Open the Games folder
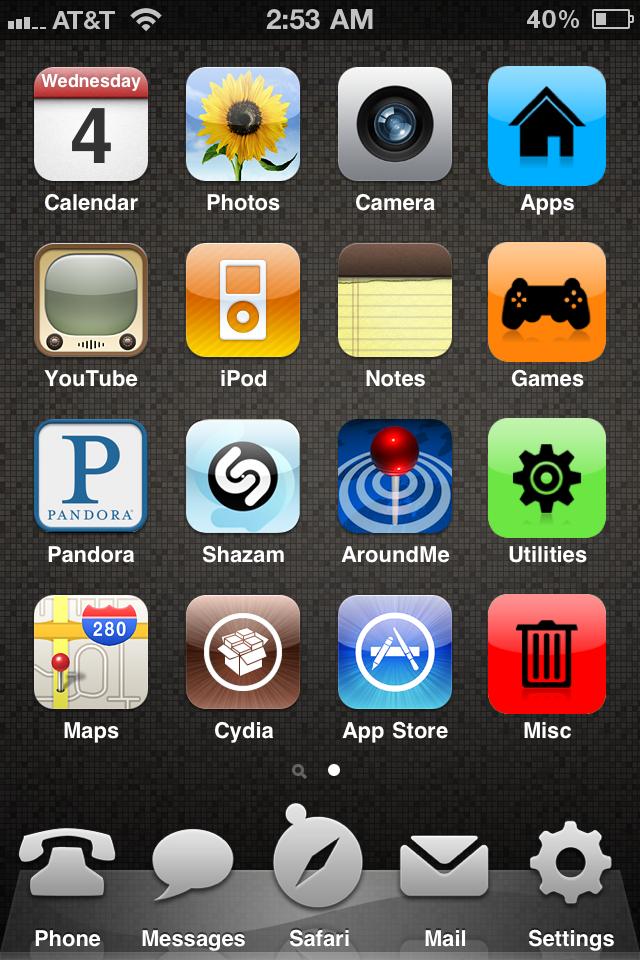Image resolution: width=640 pixels, height=960 pixels. [x=547, y=301]
